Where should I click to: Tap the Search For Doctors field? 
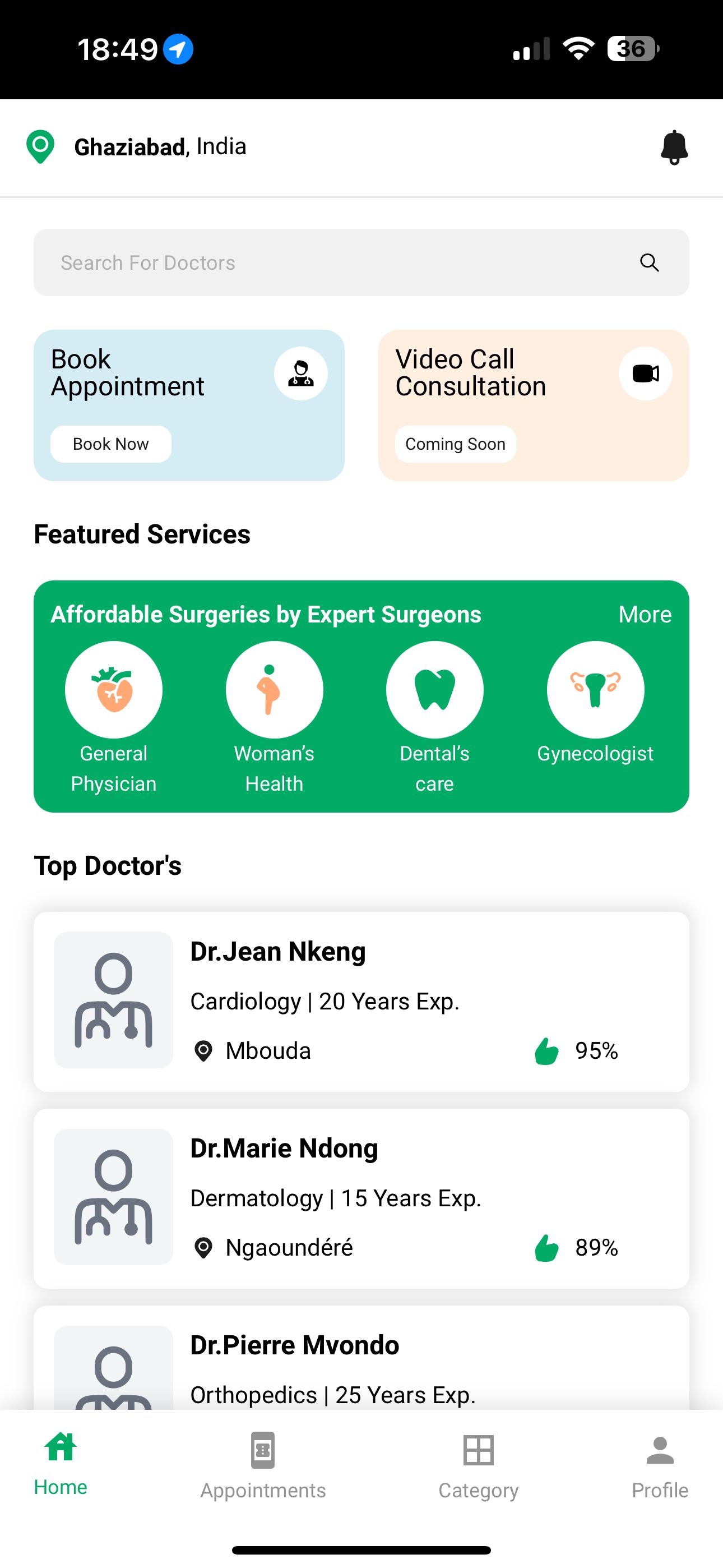tap(341, 262)
